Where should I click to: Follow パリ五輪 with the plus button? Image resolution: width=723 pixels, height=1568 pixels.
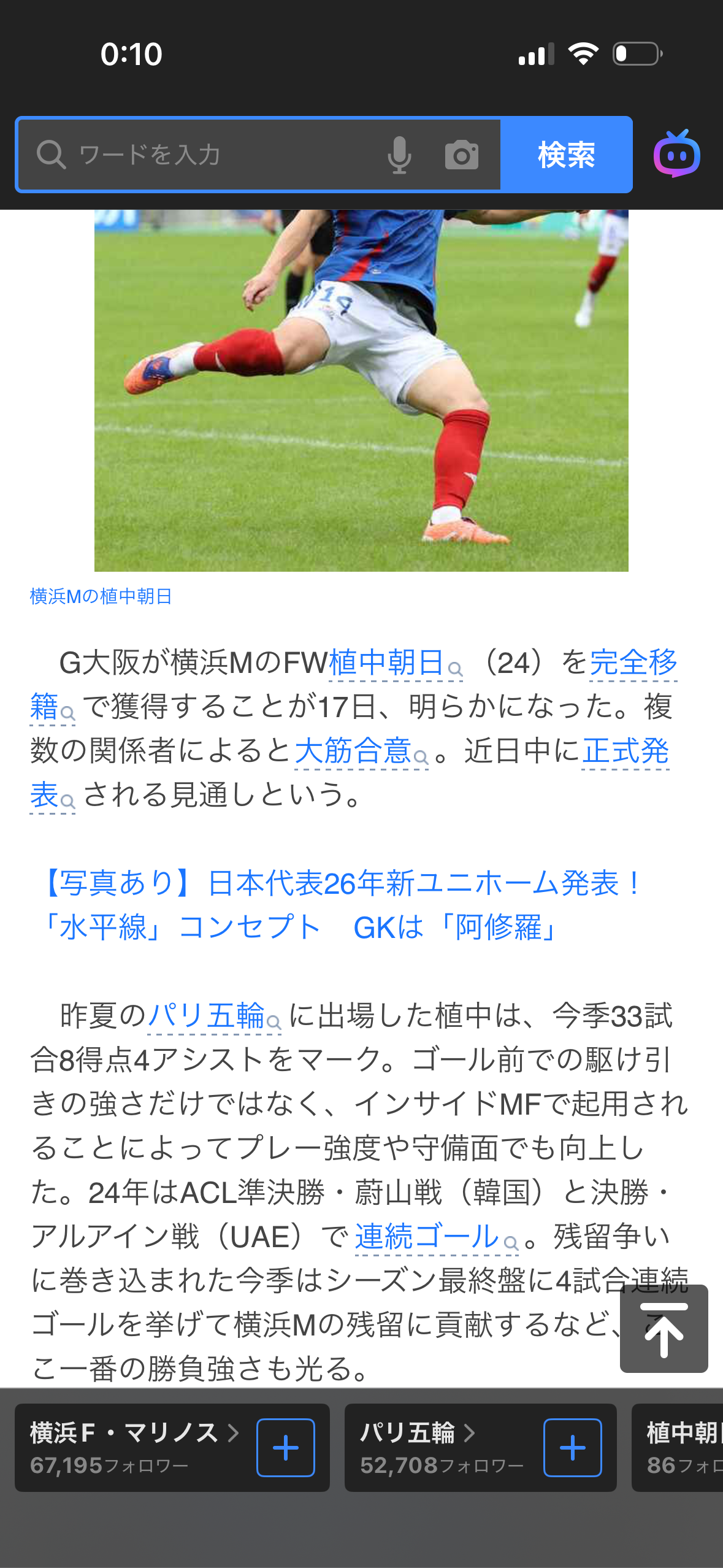coord(572,1448)
